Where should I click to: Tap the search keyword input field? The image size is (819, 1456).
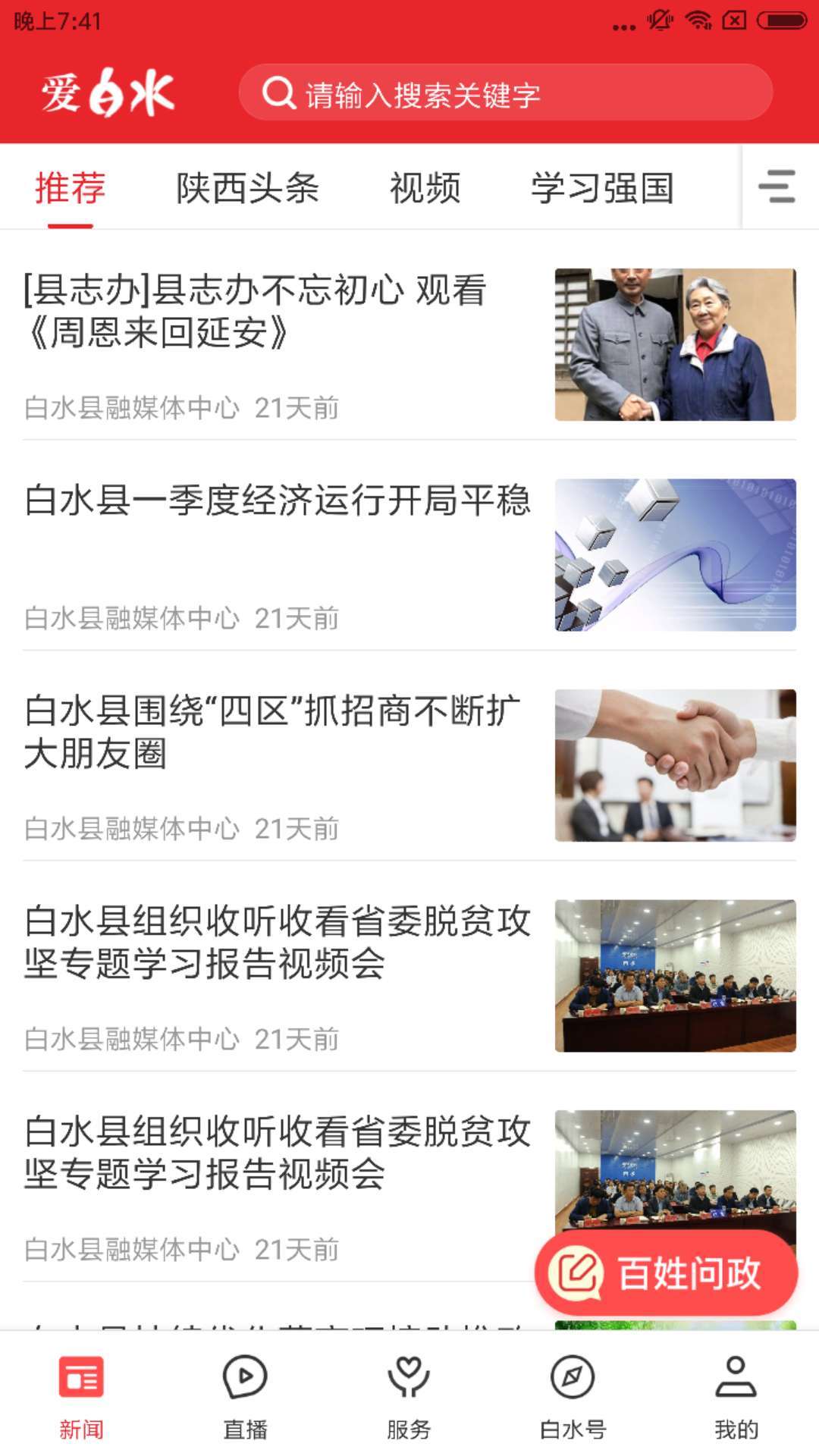pyautogui.click(x=505, y=93)
